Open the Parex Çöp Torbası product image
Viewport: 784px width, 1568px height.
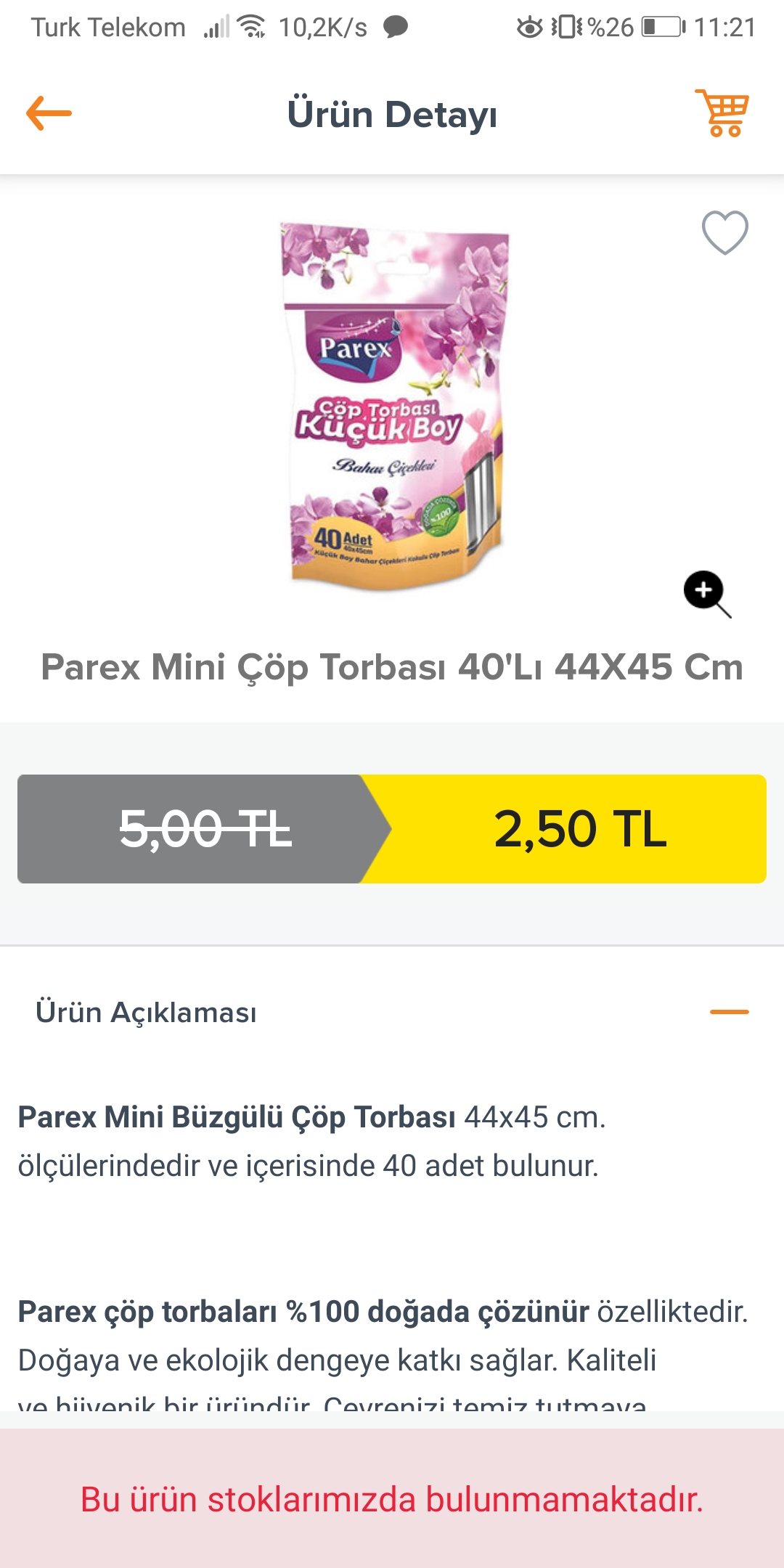396,407
